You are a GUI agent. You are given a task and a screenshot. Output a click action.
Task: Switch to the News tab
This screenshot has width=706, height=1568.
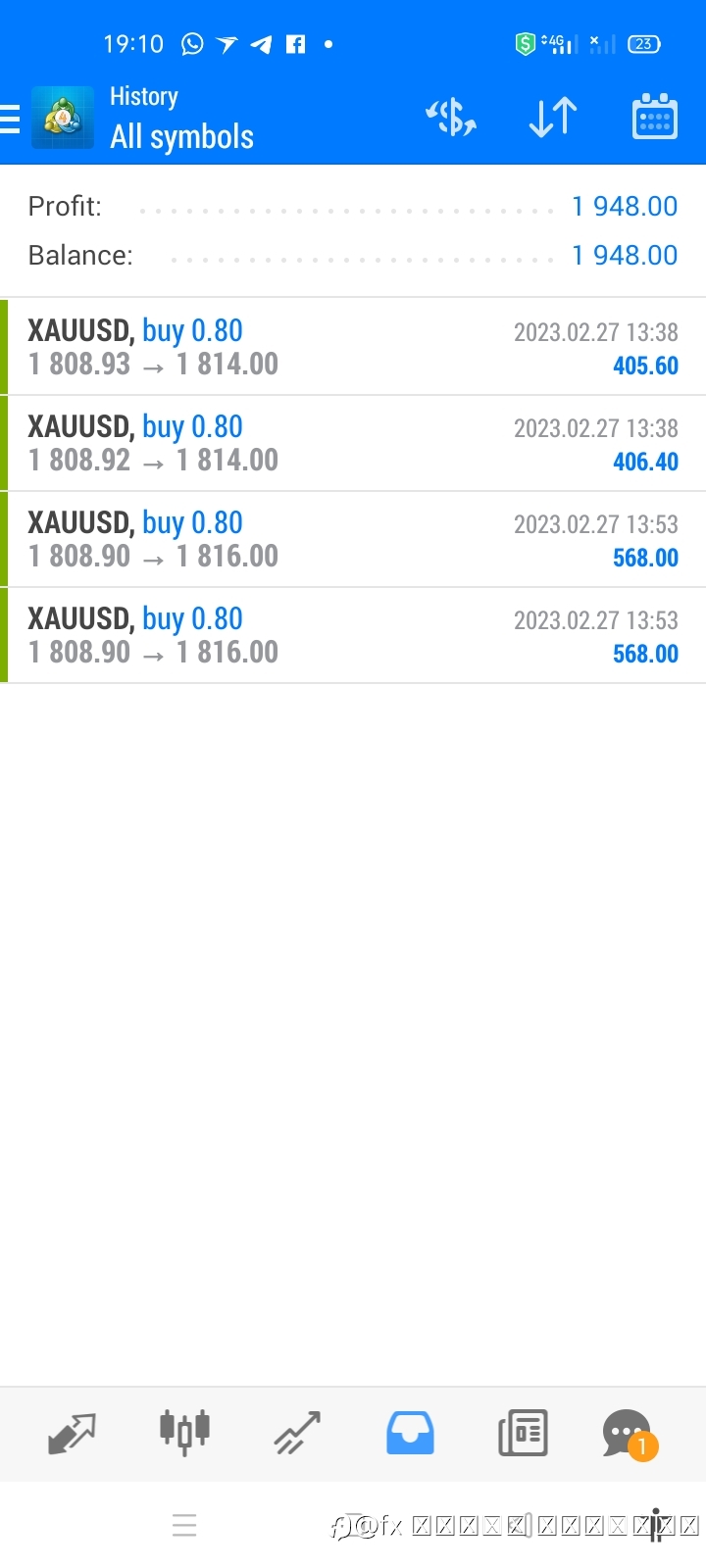[x=523, y=1433]
